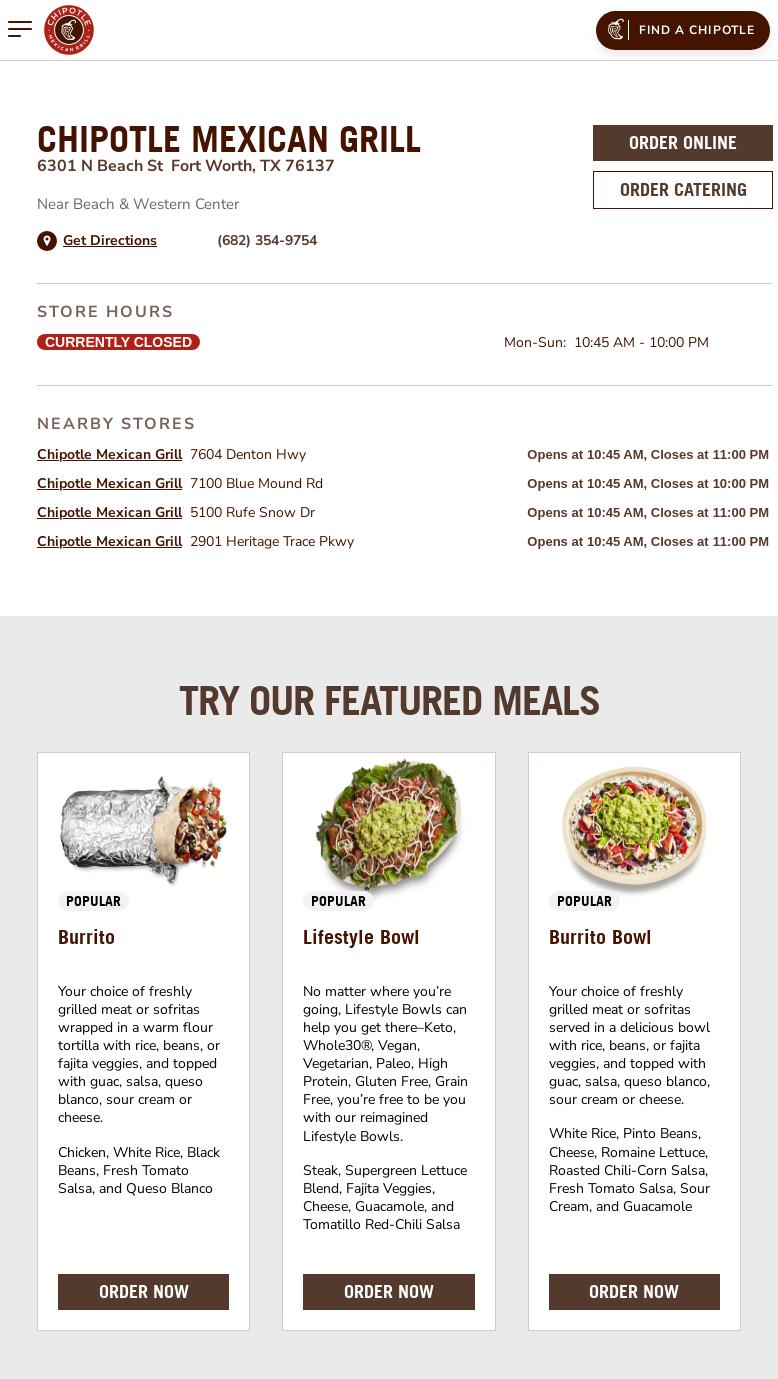This screenshot has width=778, height=1379.
Task: Open Order Catering
Action: coord(683,189)
